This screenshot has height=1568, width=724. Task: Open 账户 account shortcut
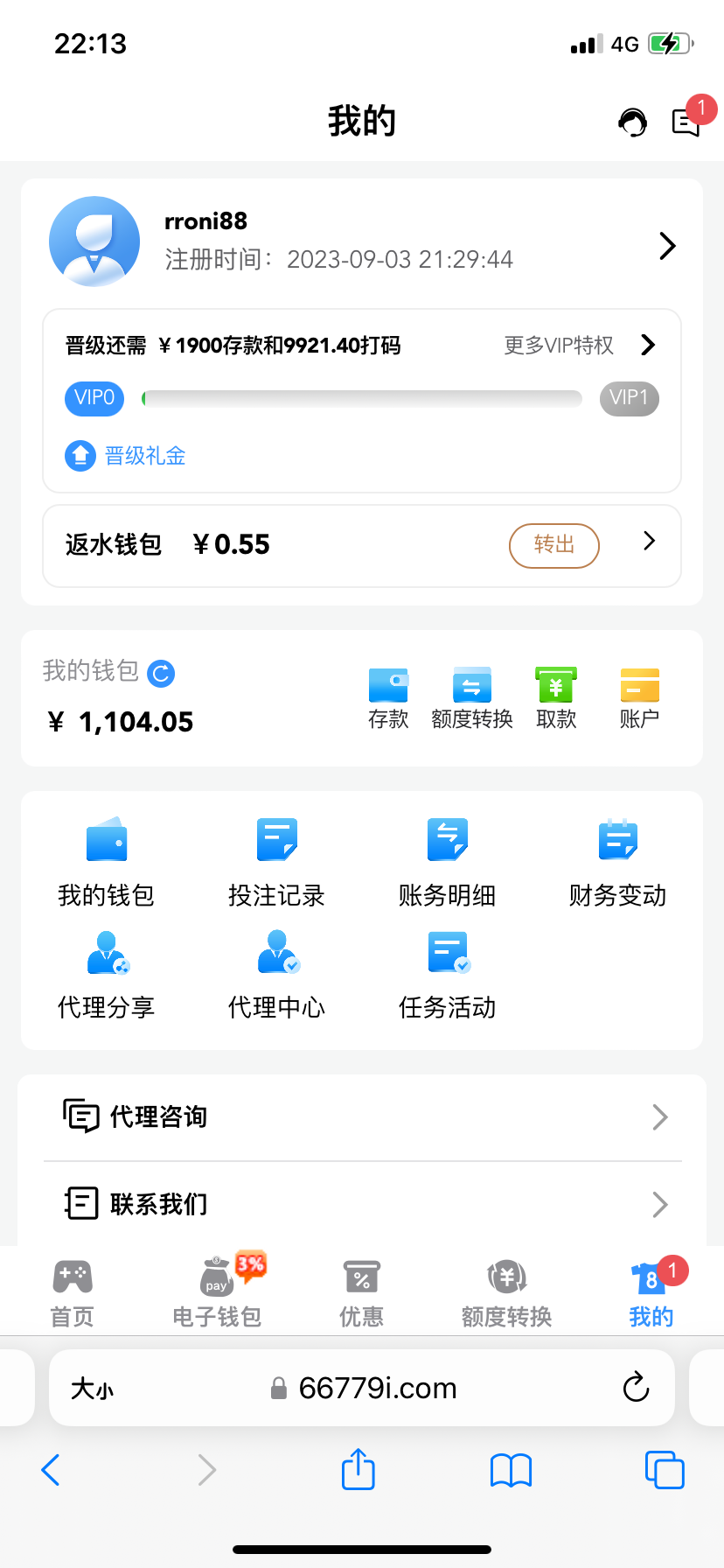point(639,698)
